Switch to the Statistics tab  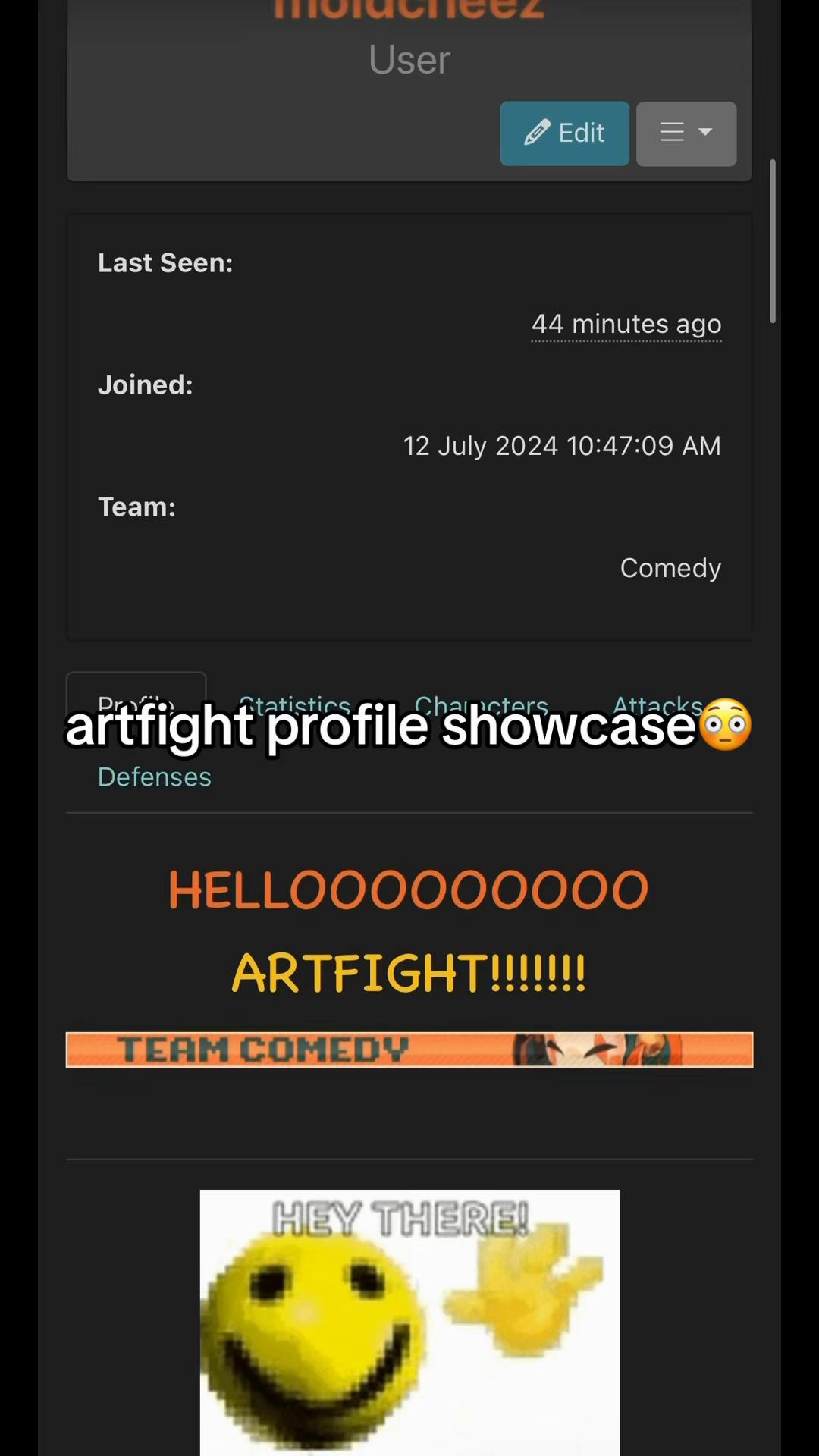point(295,706)
